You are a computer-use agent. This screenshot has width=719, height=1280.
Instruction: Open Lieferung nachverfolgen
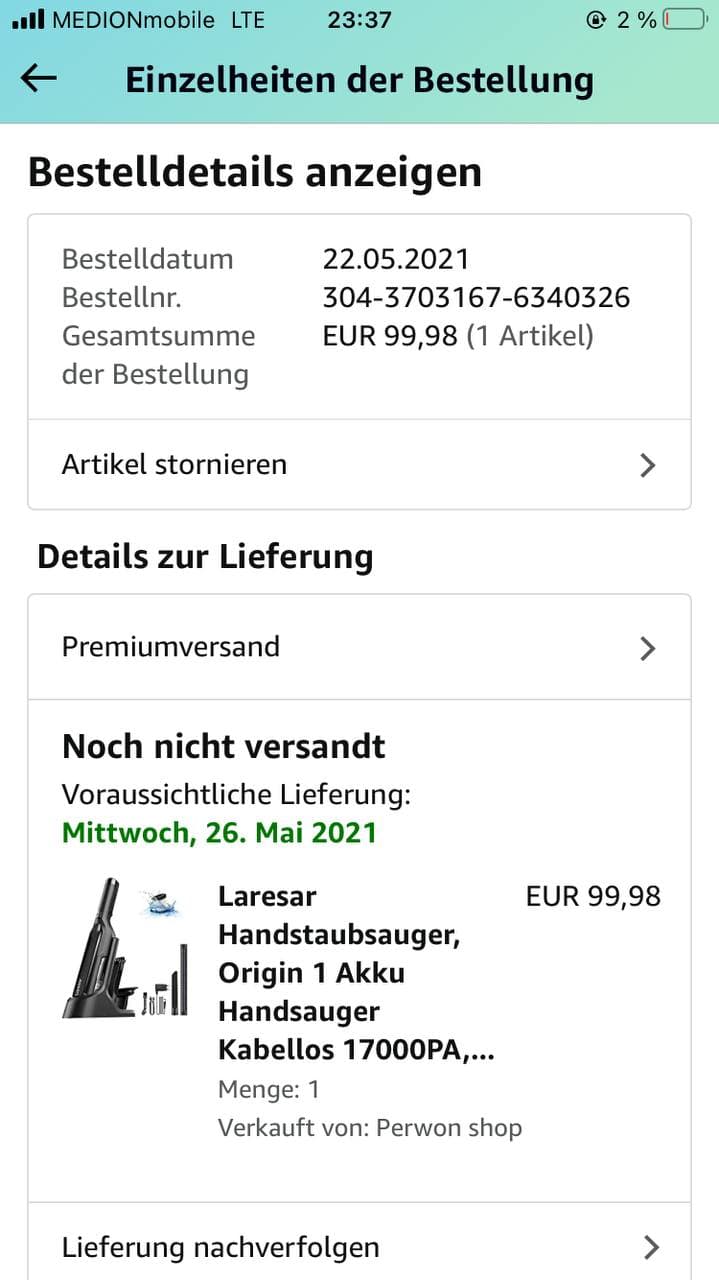pyautogui.click(x=358, y=1247)
